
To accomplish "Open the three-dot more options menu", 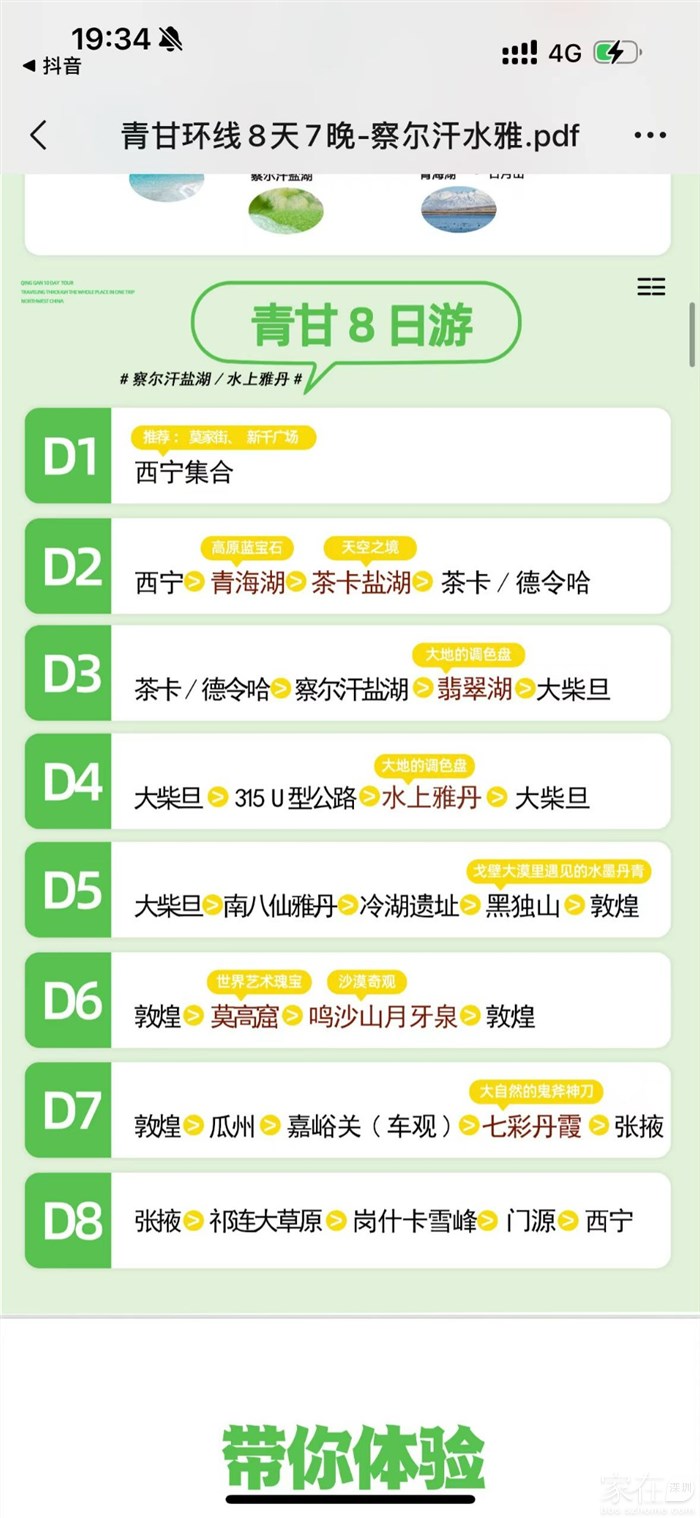I will click(650, 135).
